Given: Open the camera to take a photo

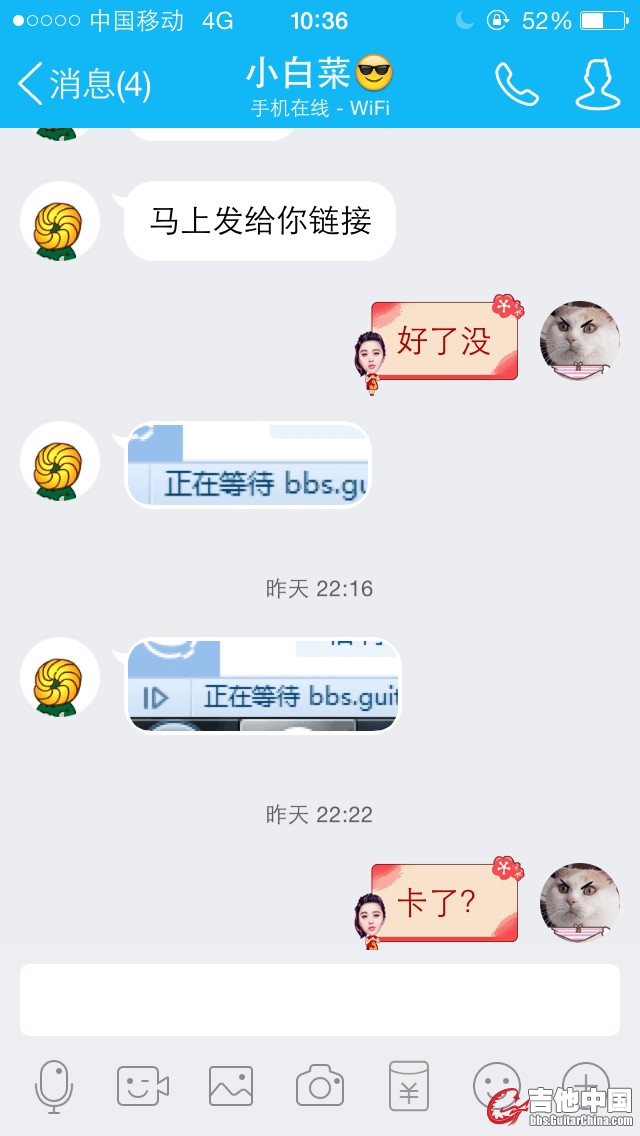Looking at the screenshot, I should tap(320, 1086).
